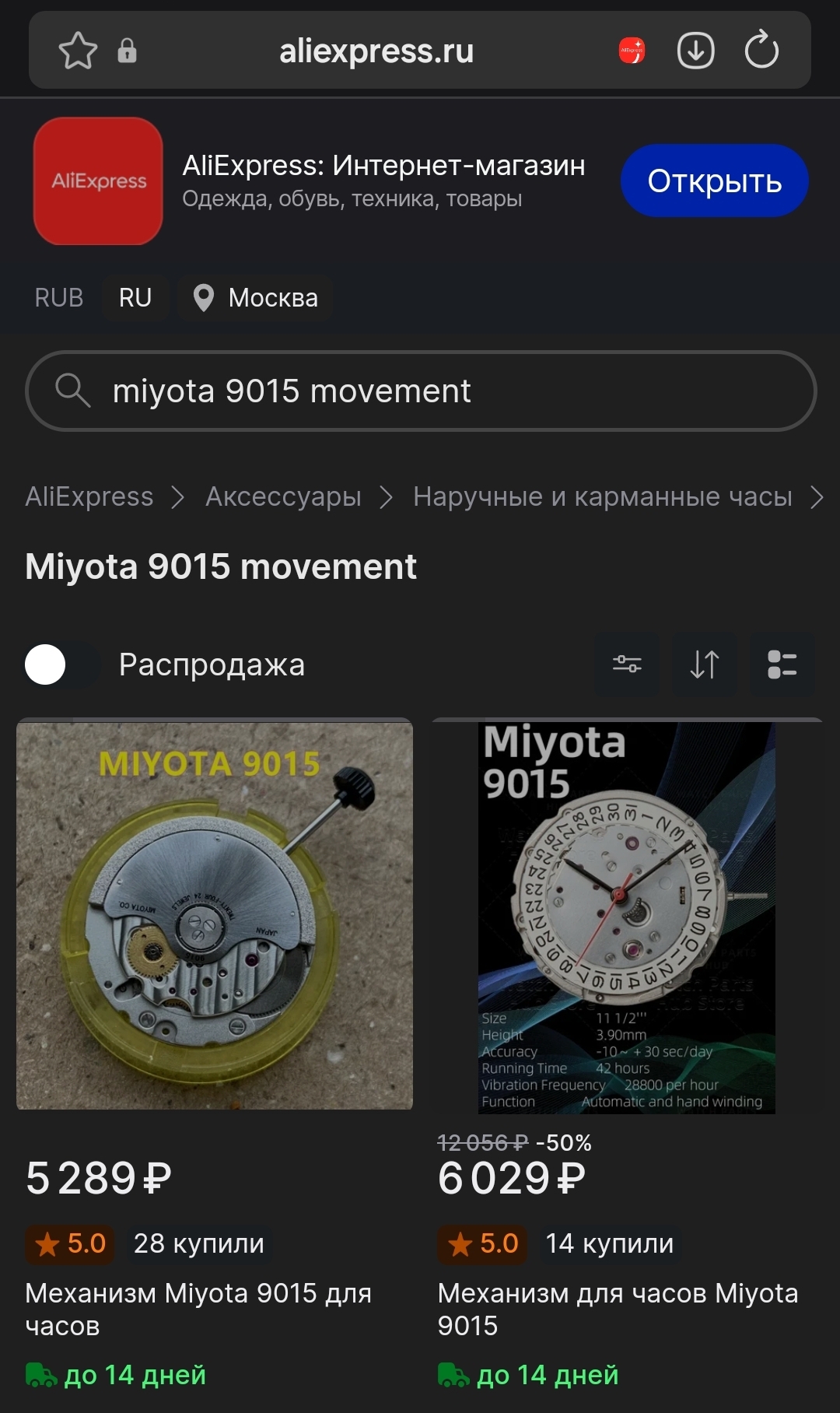
Task: Open the filters sliders icon
Action: point(627,664)
